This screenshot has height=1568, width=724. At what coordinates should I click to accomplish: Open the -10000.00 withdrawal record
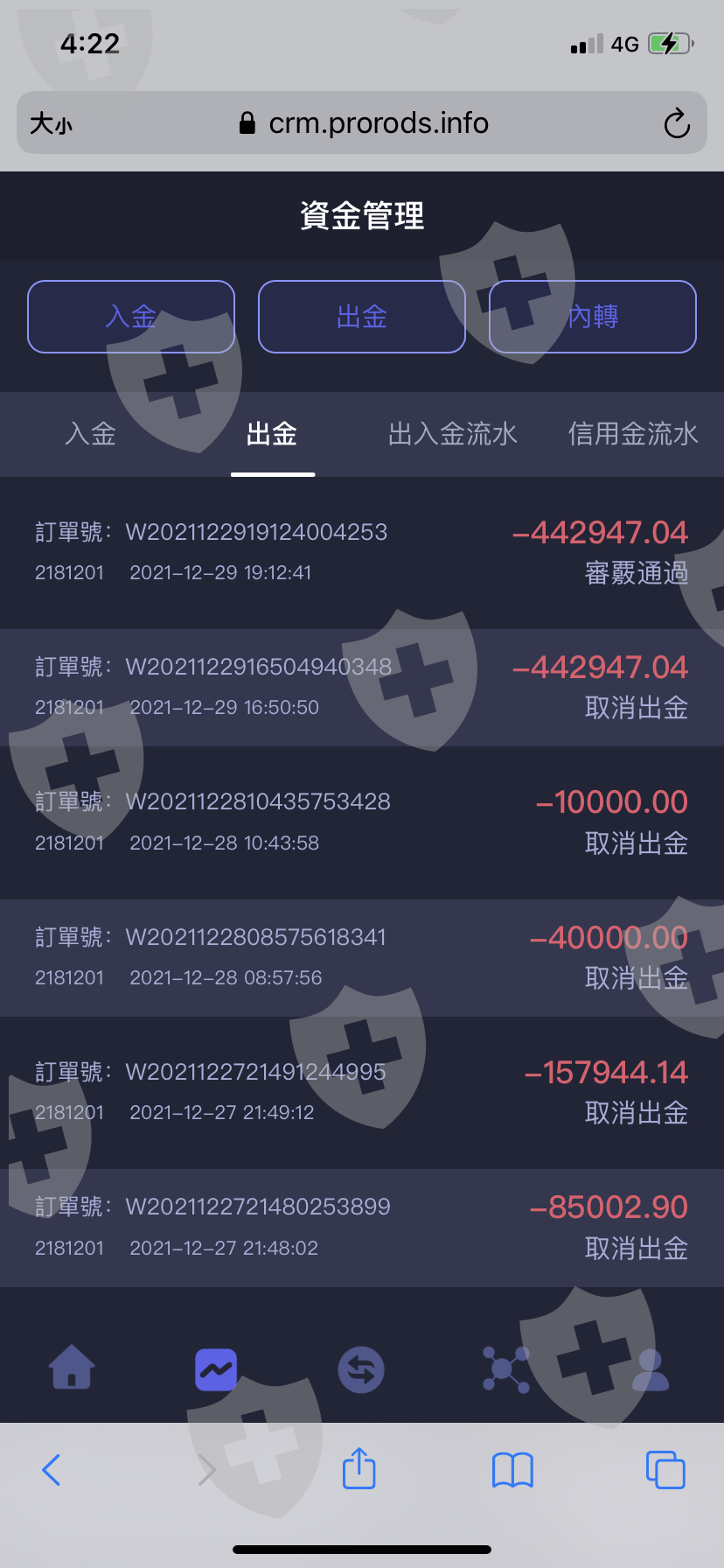[x=362, y=822]
